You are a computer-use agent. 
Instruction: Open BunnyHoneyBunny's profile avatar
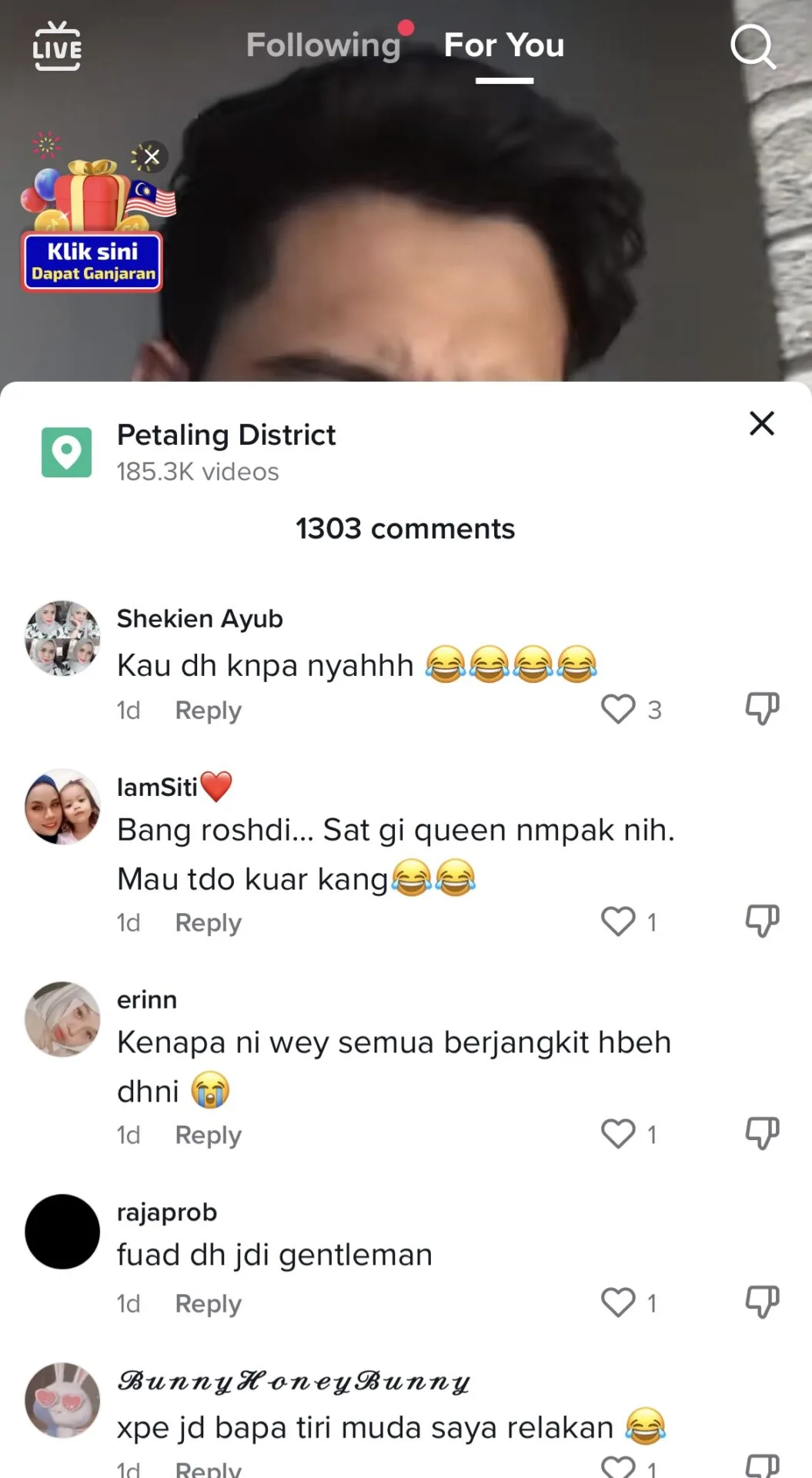point(62,1400)
